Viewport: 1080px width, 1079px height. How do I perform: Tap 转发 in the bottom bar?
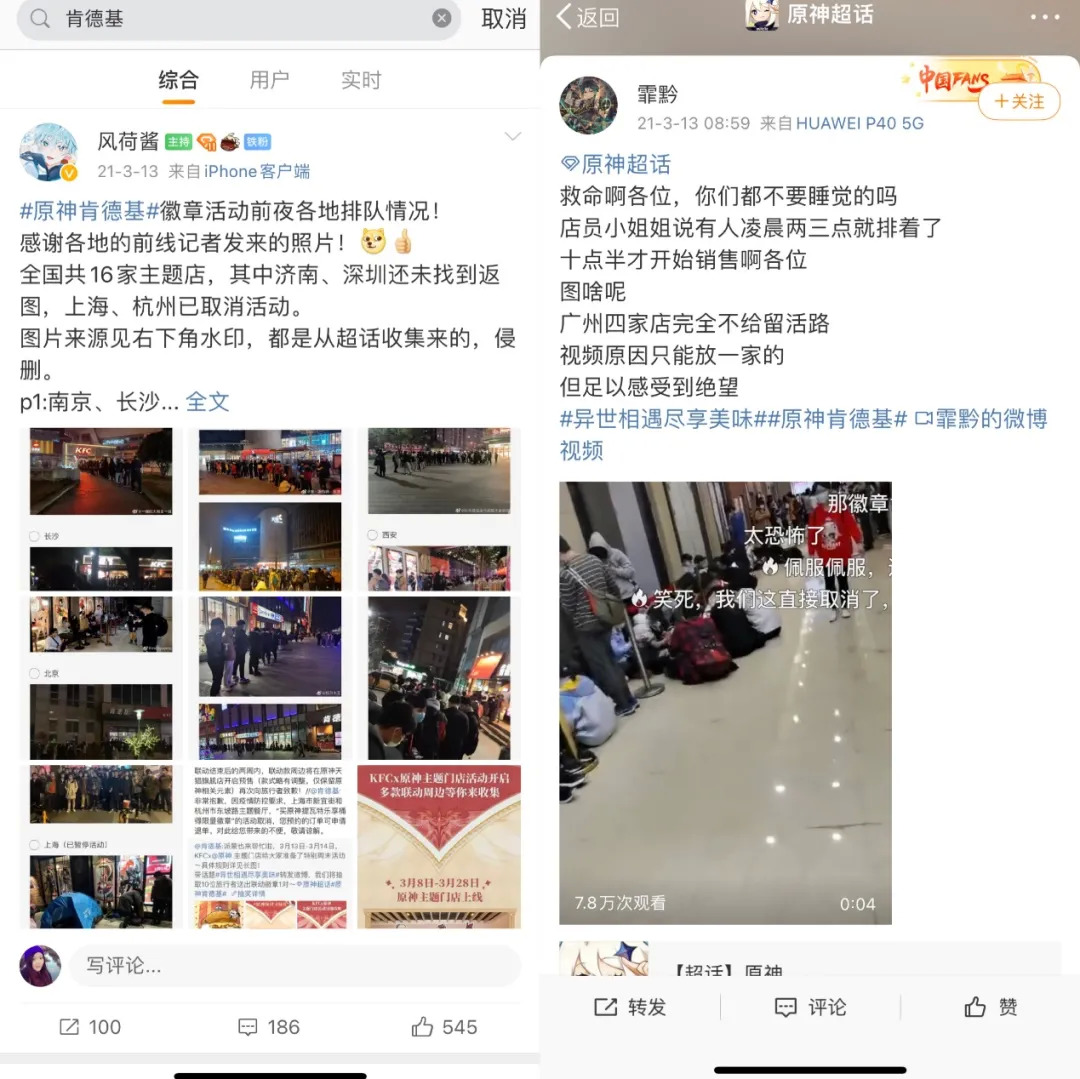pyautogui.click(x=630, y=1007)
